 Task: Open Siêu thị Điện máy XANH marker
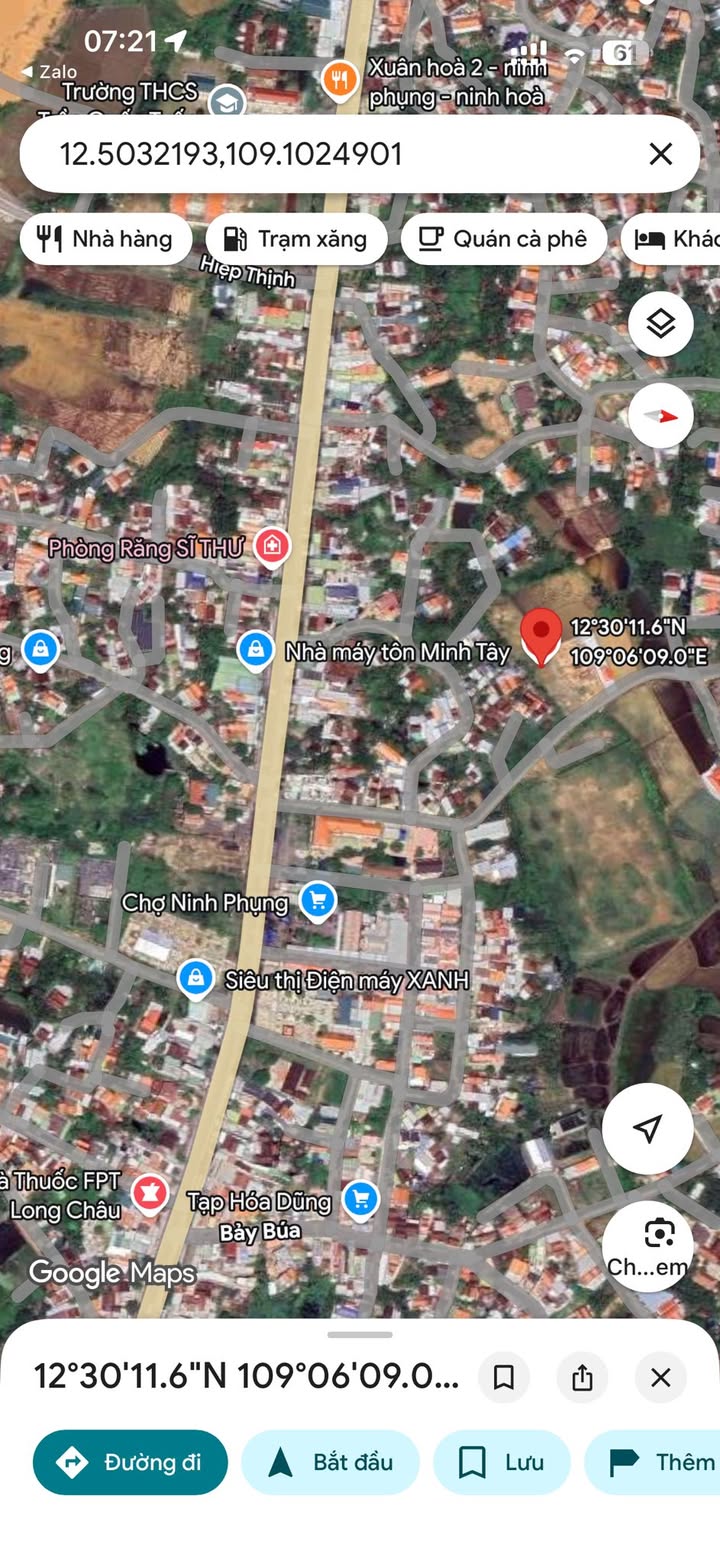pos(195,977)
